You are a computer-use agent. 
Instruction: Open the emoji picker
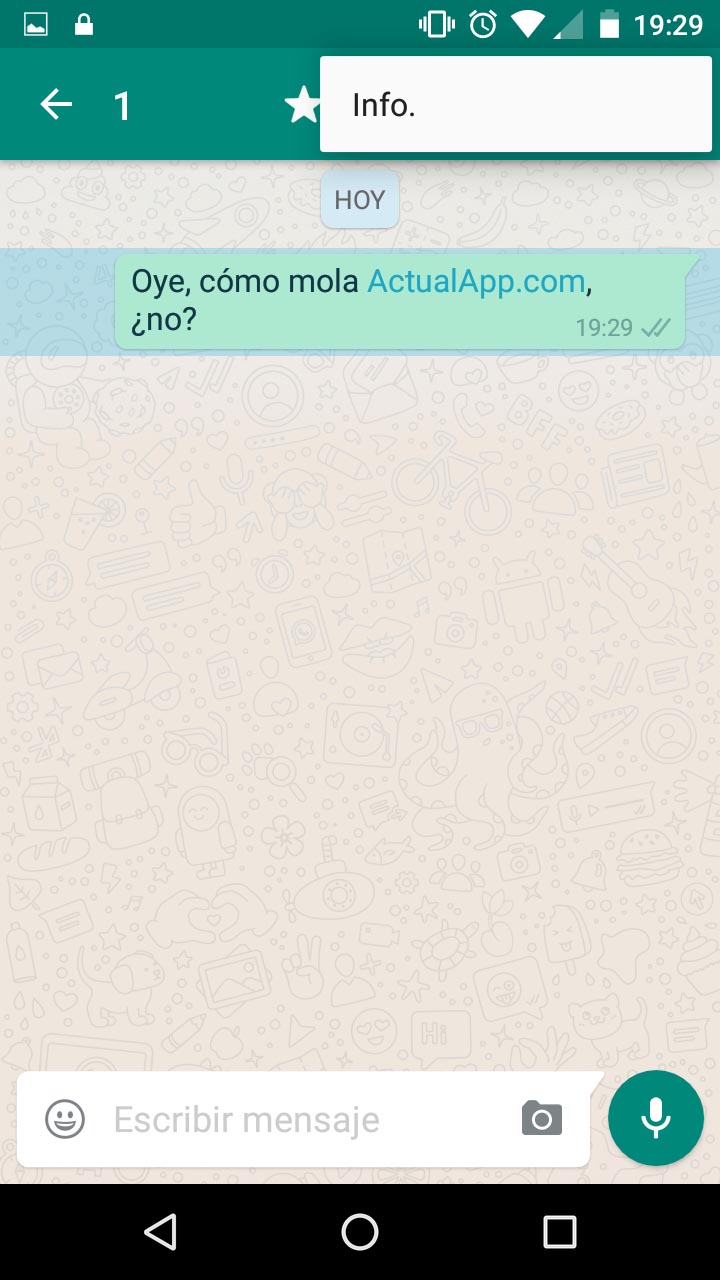(65, 1119)
